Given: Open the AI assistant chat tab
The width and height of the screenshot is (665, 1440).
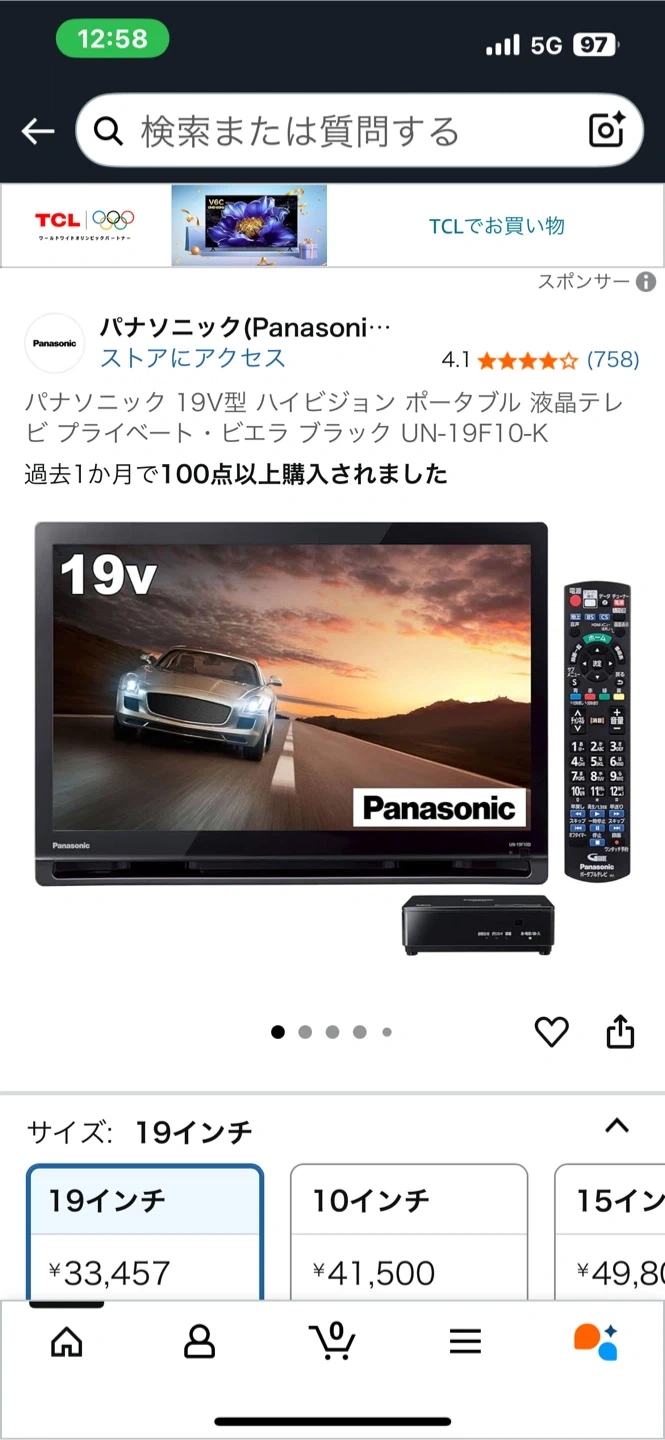Looking at the screenshot, I should coord(596,1342).
